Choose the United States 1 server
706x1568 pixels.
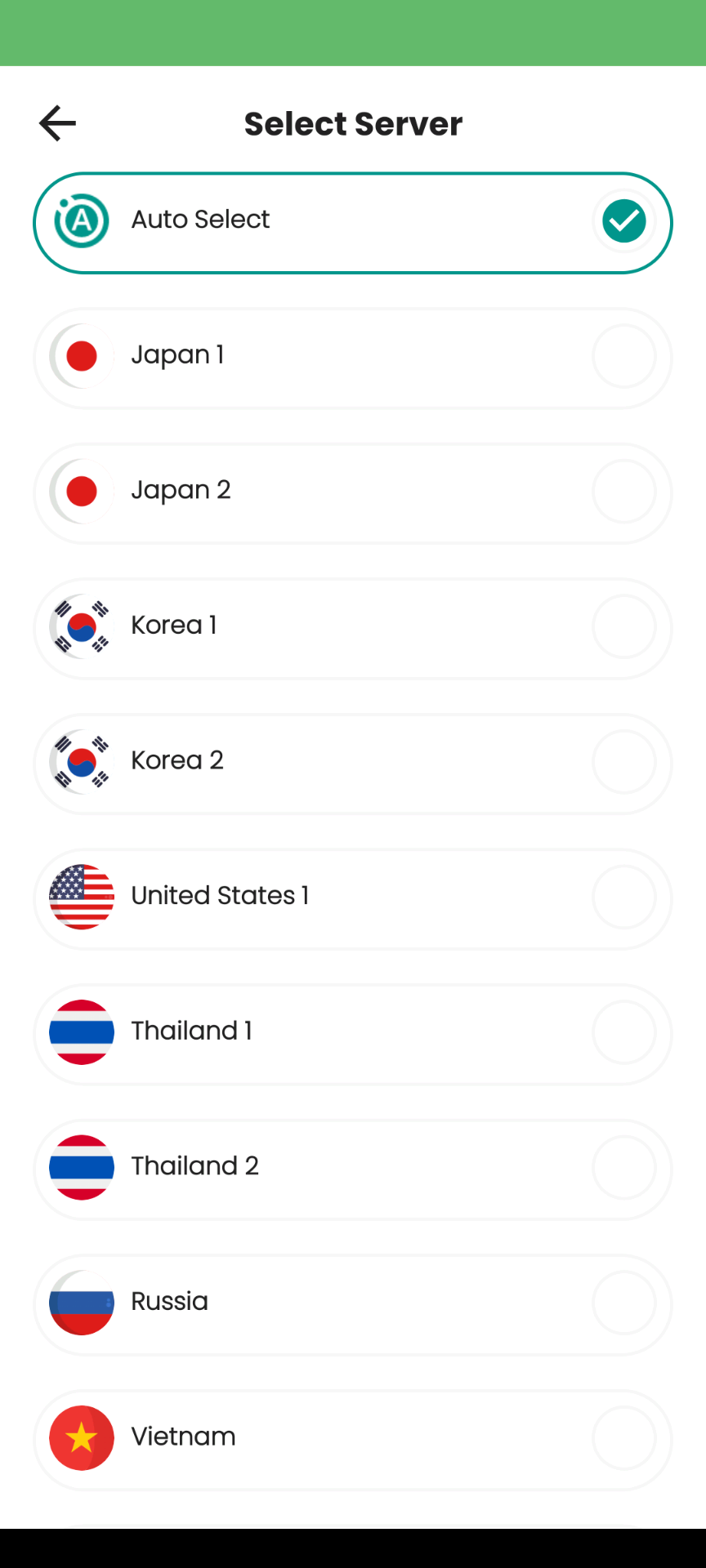click(x=353, y=899)
